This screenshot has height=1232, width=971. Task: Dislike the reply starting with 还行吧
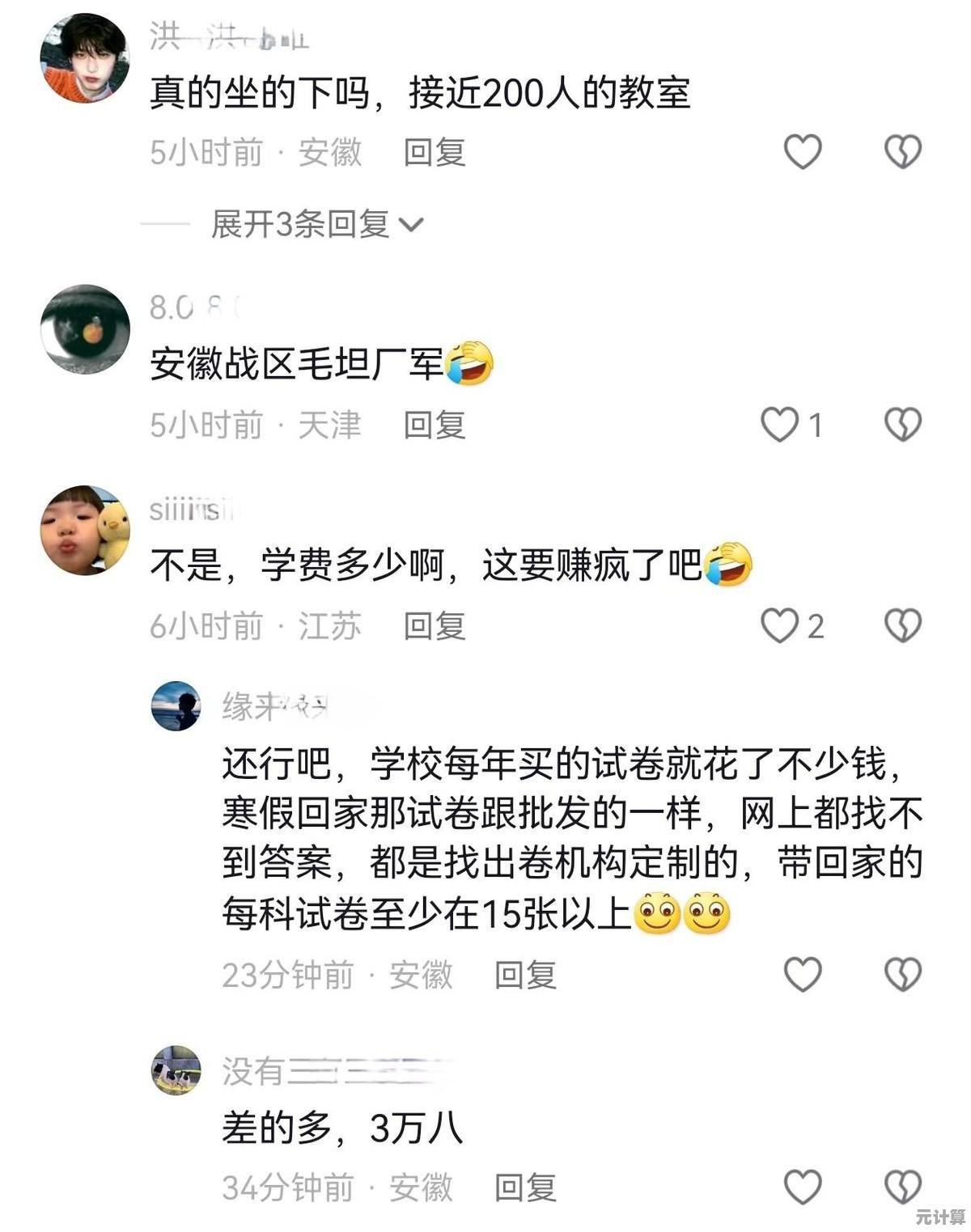click(902, 974)
